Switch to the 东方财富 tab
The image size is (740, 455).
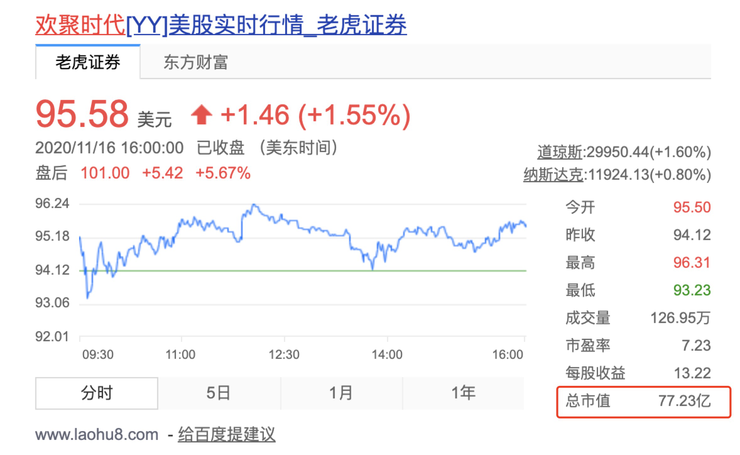pos(196,62)
